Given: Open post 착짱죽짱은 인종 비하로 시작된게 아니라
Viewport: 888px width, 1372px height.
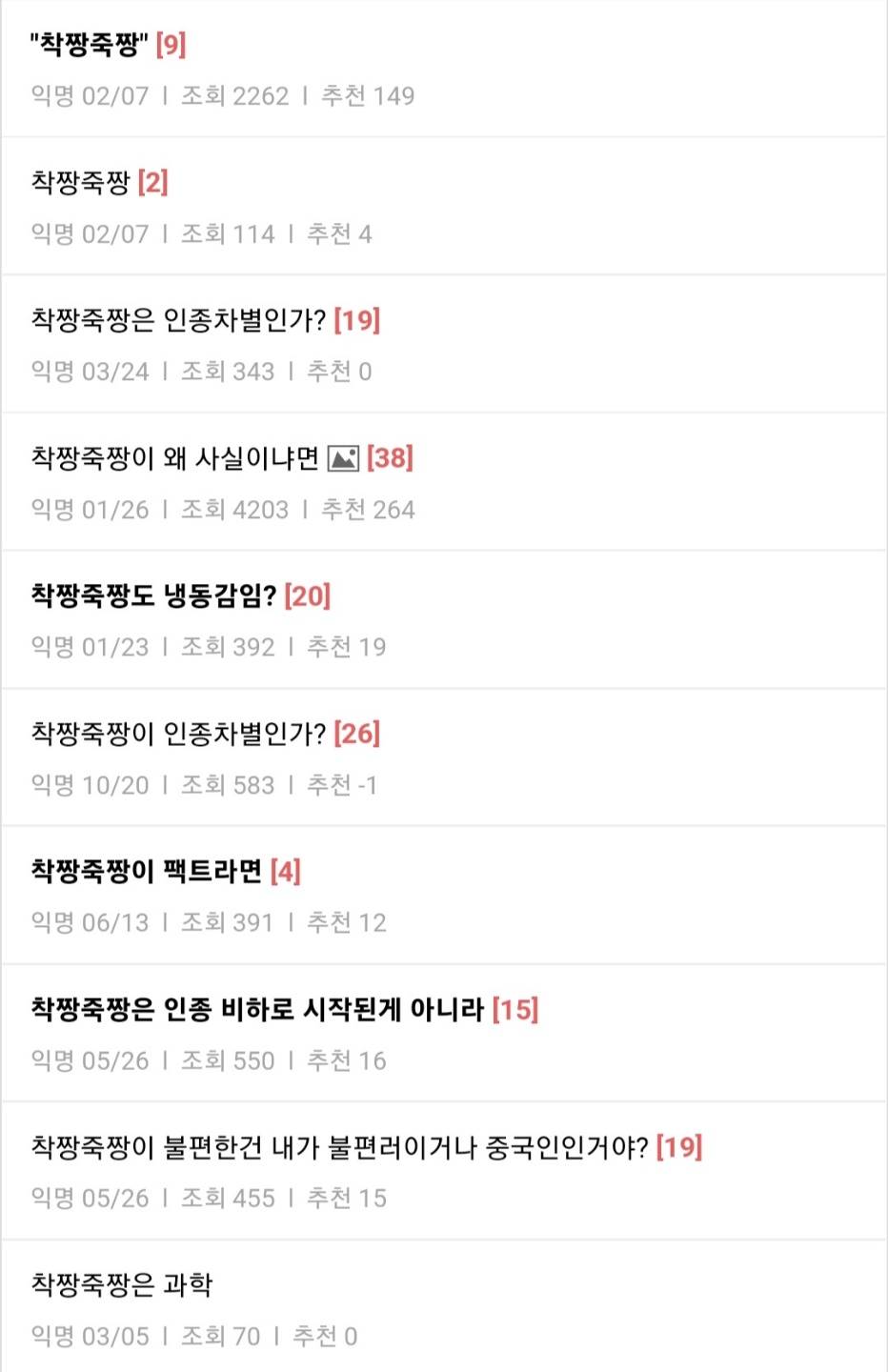Looking at the screenshot, I should (257, 1009).
